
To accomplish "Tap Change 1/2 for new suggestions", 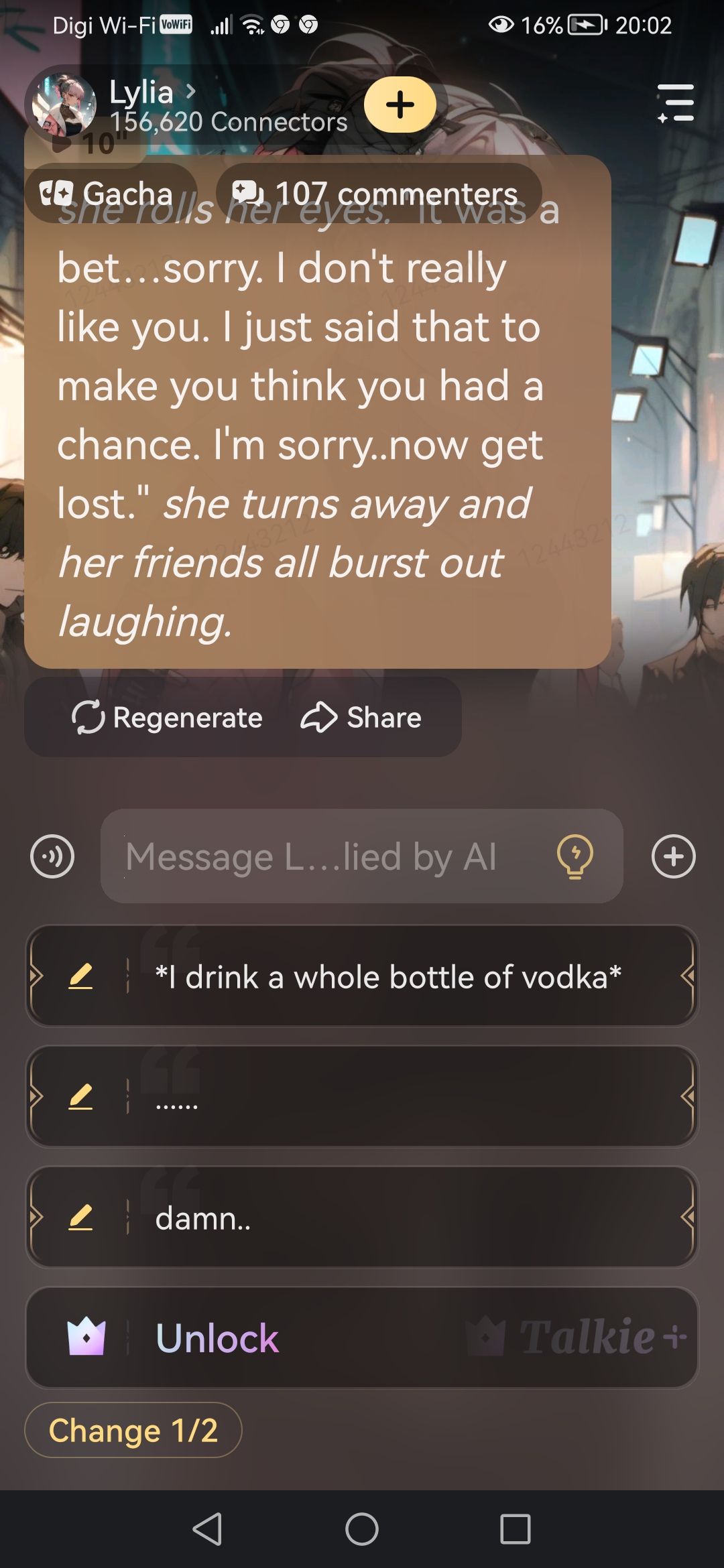I will [133, 1431].
